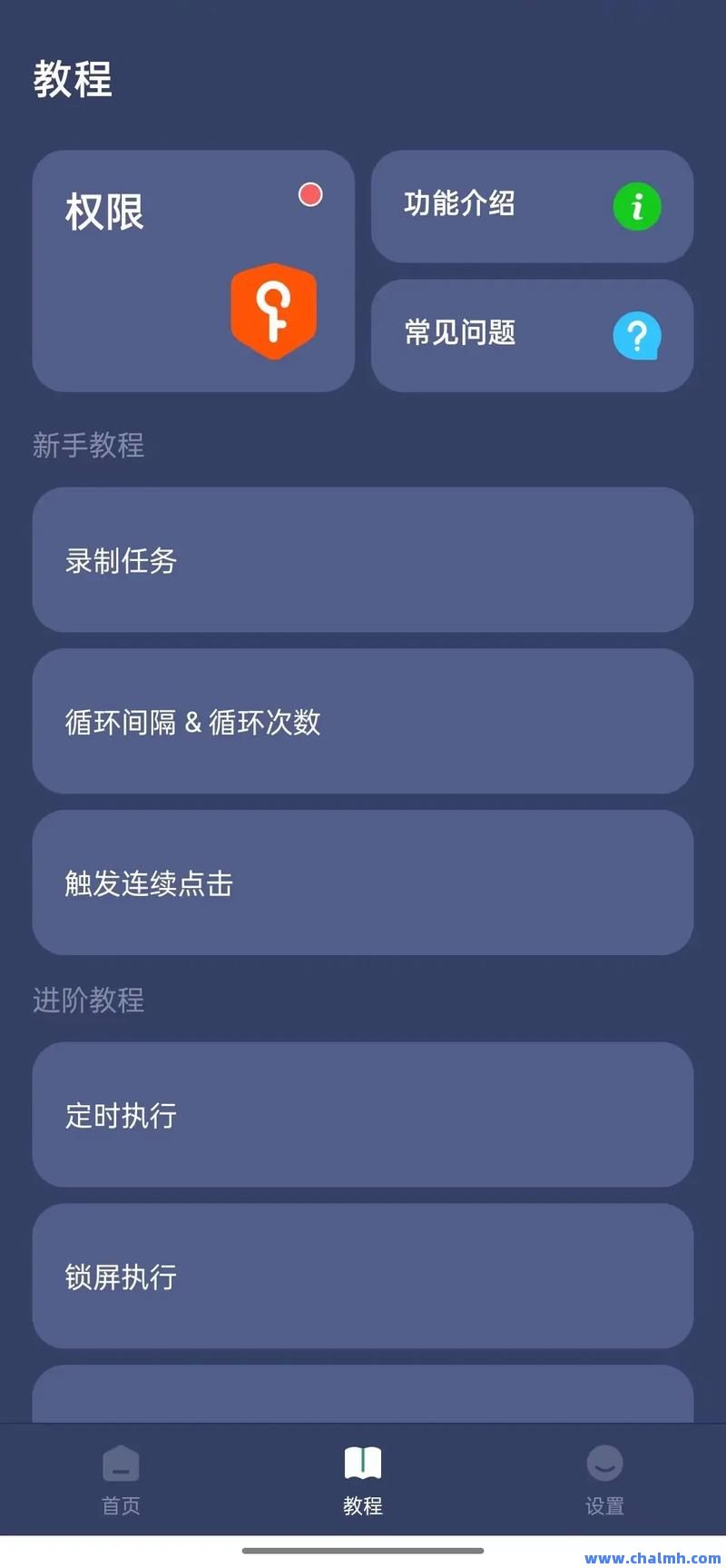Open the 定时执行 tutorial
Viewport: 726px width, 1568px height.
coord(363,1115)
